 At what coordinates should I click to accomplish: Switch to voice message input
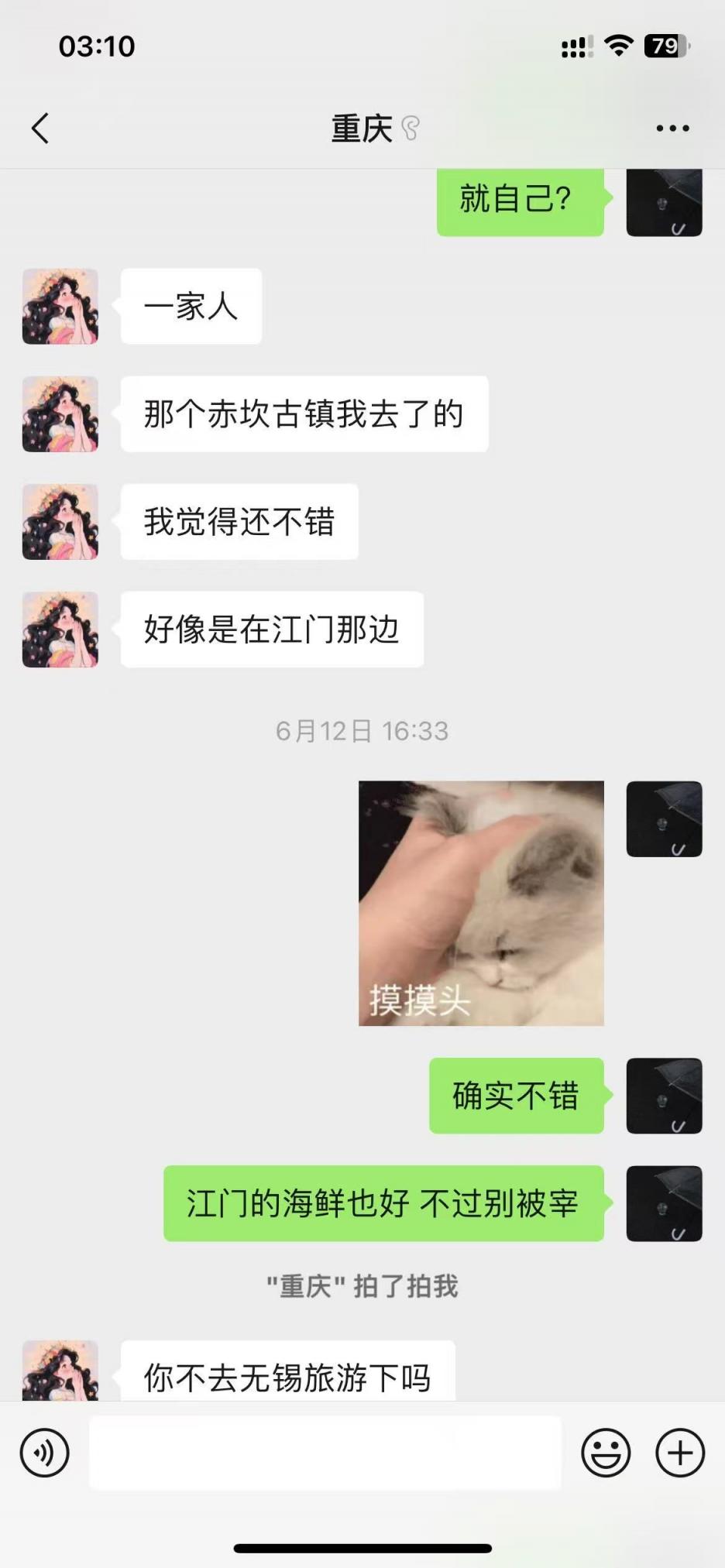[45, 1453]
